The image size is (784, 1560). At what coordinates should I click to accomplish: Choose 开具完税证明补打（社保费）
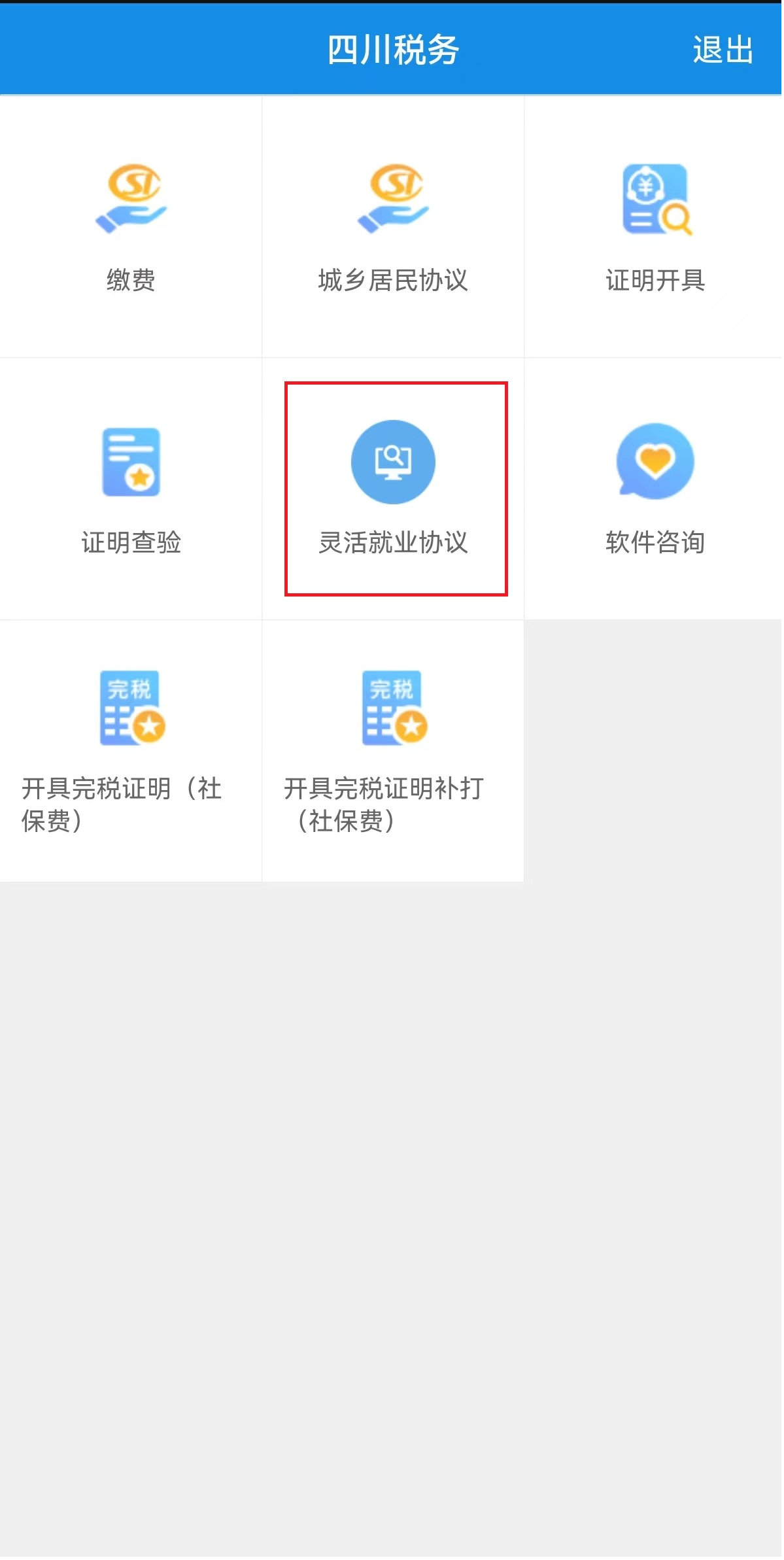click(x=393, y=751)
